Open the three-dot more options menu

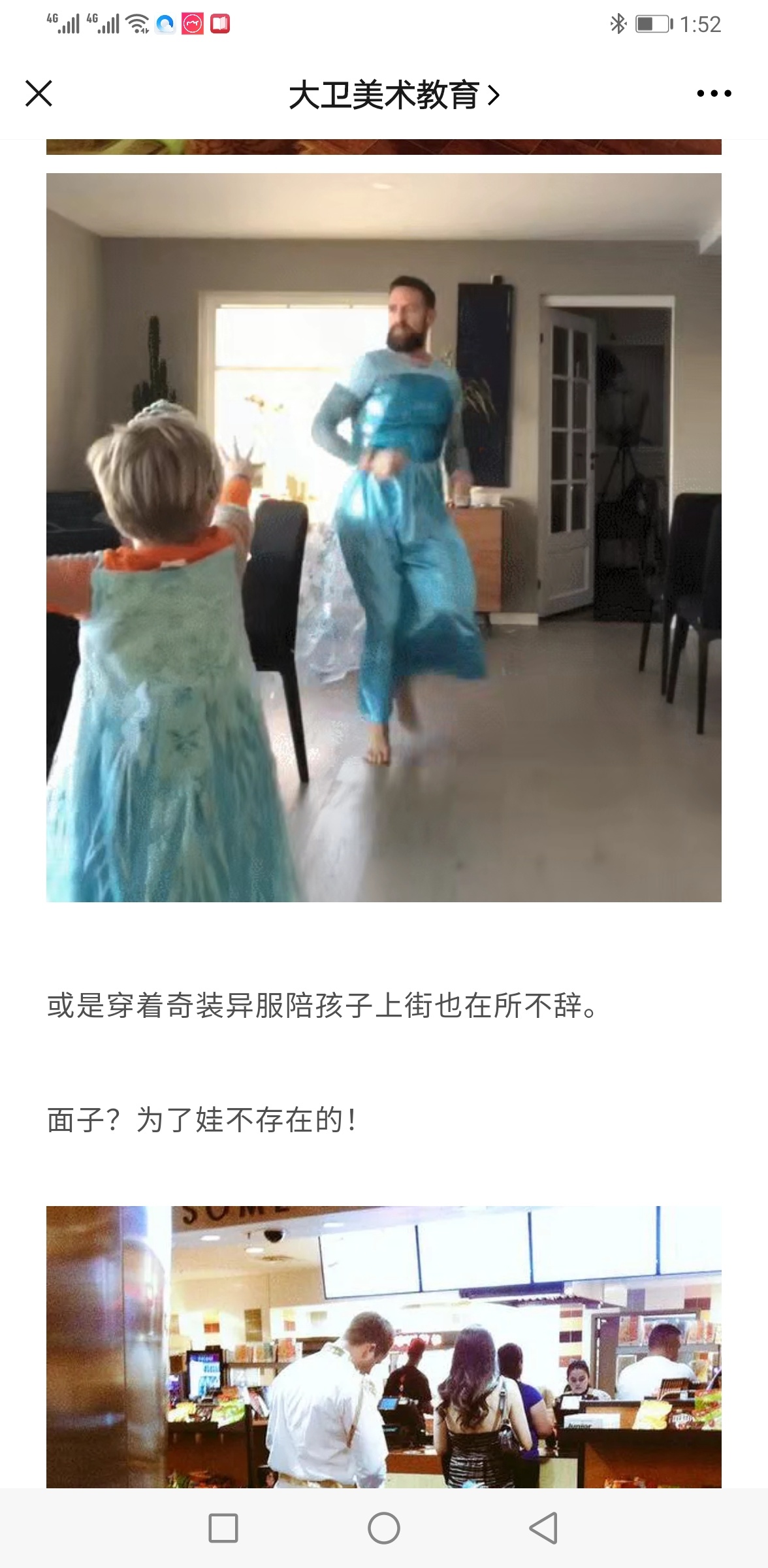point(714,93)
